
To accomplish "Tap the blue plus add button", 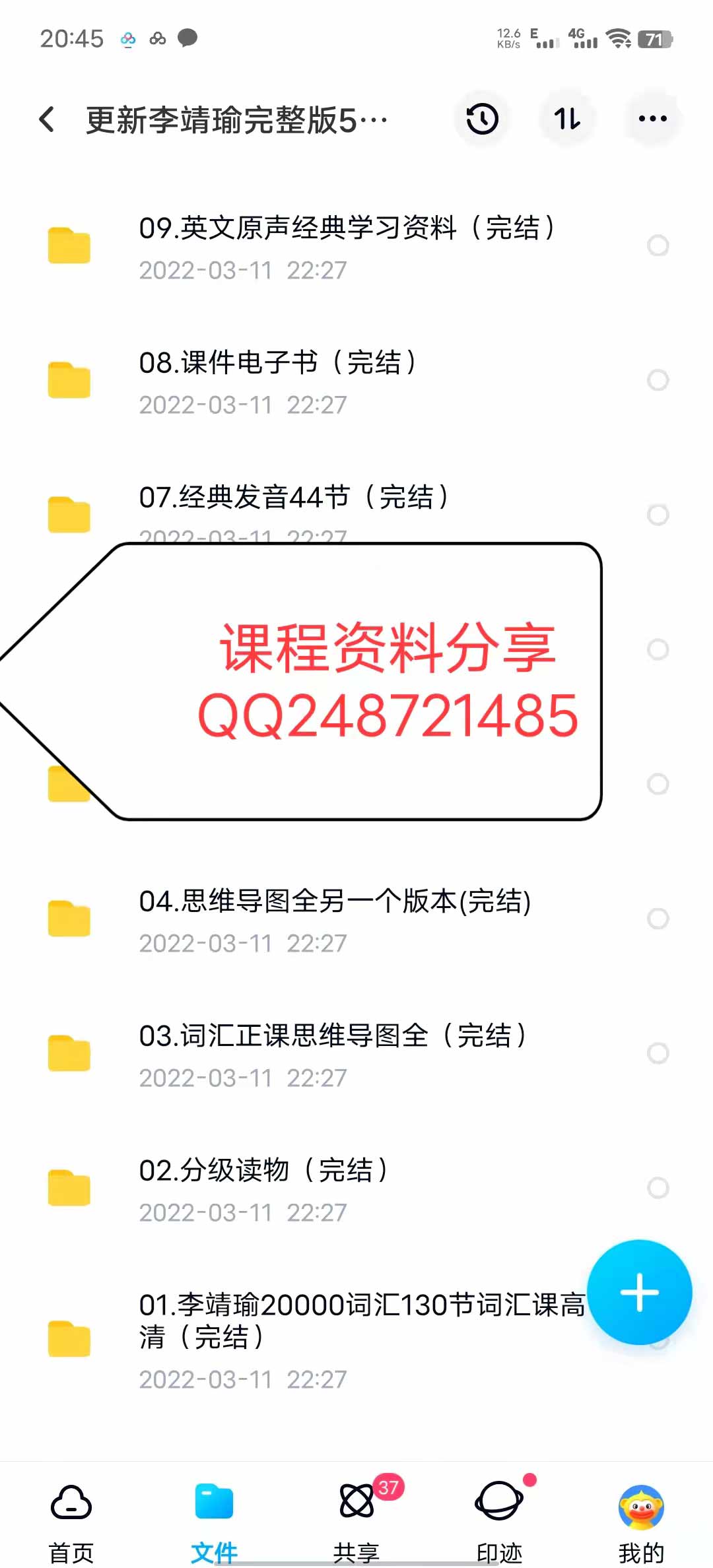I will (639, 1292).
